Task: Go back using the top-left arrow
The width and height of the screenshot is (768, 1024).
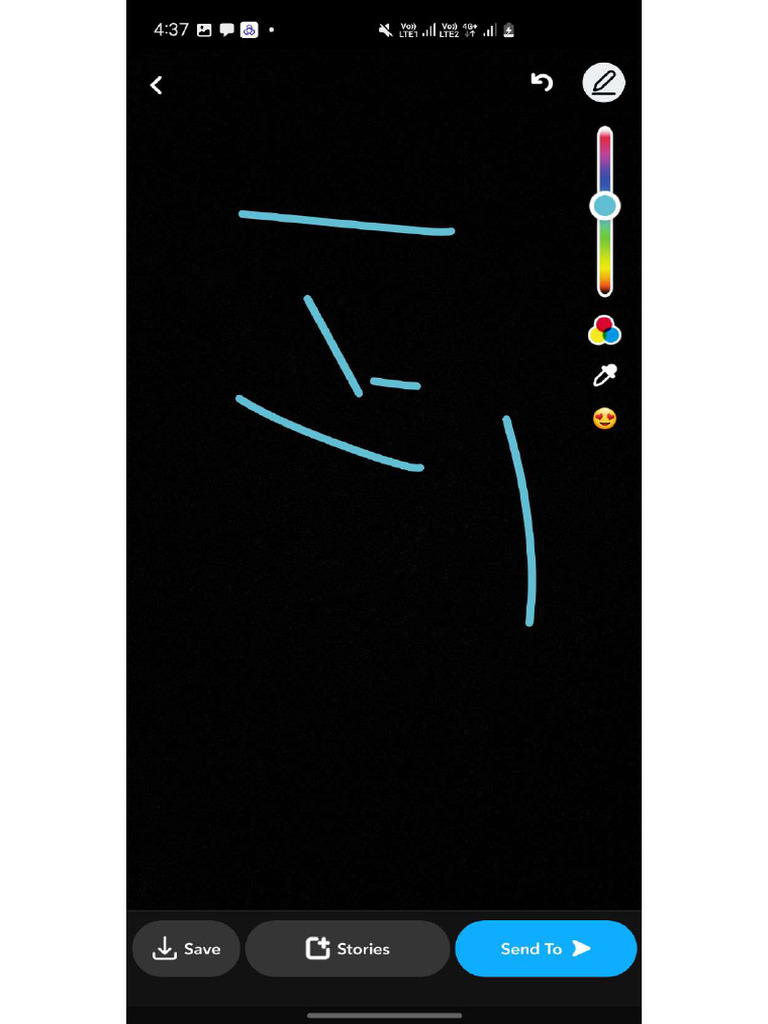Action: point(156,85)
